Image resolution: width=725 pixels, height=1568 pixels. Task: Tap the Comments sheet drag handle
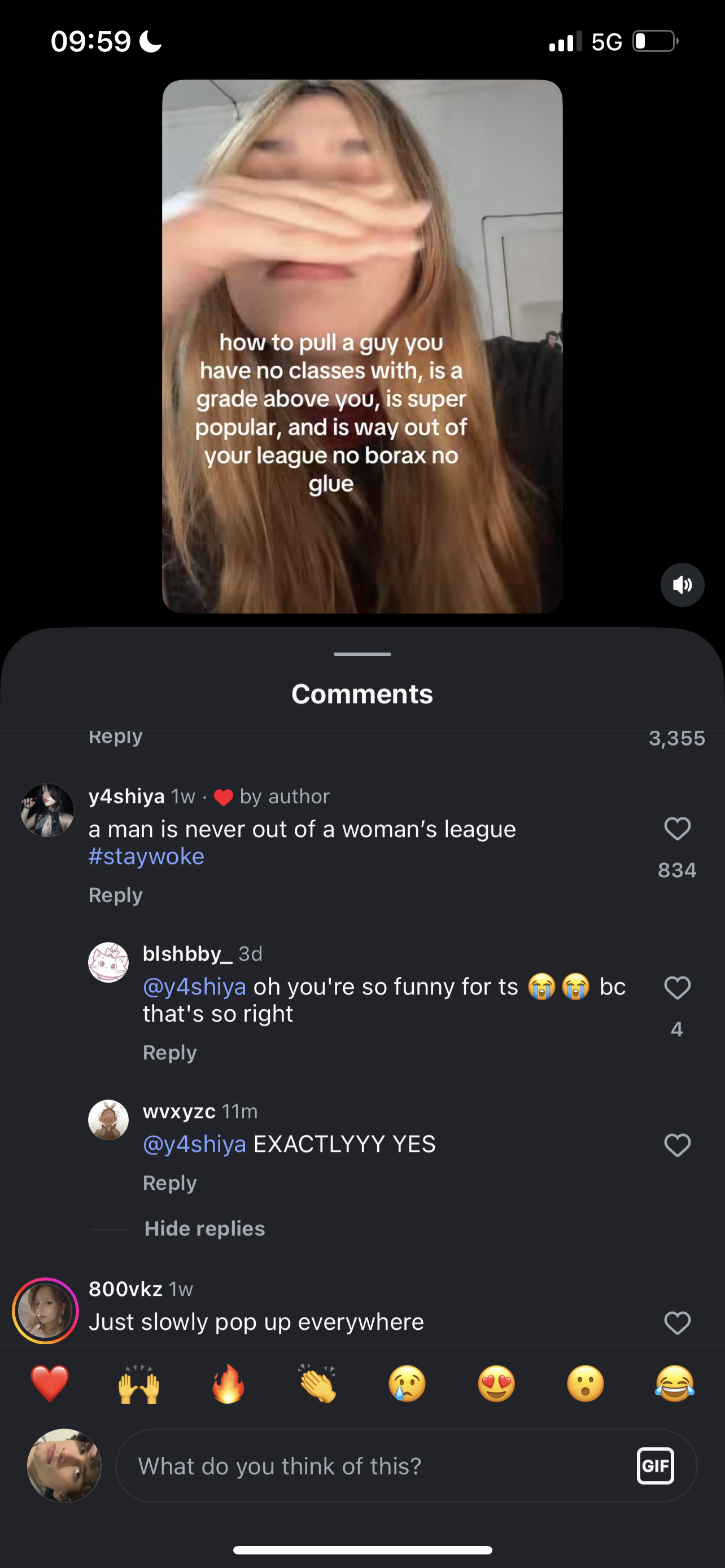click(362, 654)
